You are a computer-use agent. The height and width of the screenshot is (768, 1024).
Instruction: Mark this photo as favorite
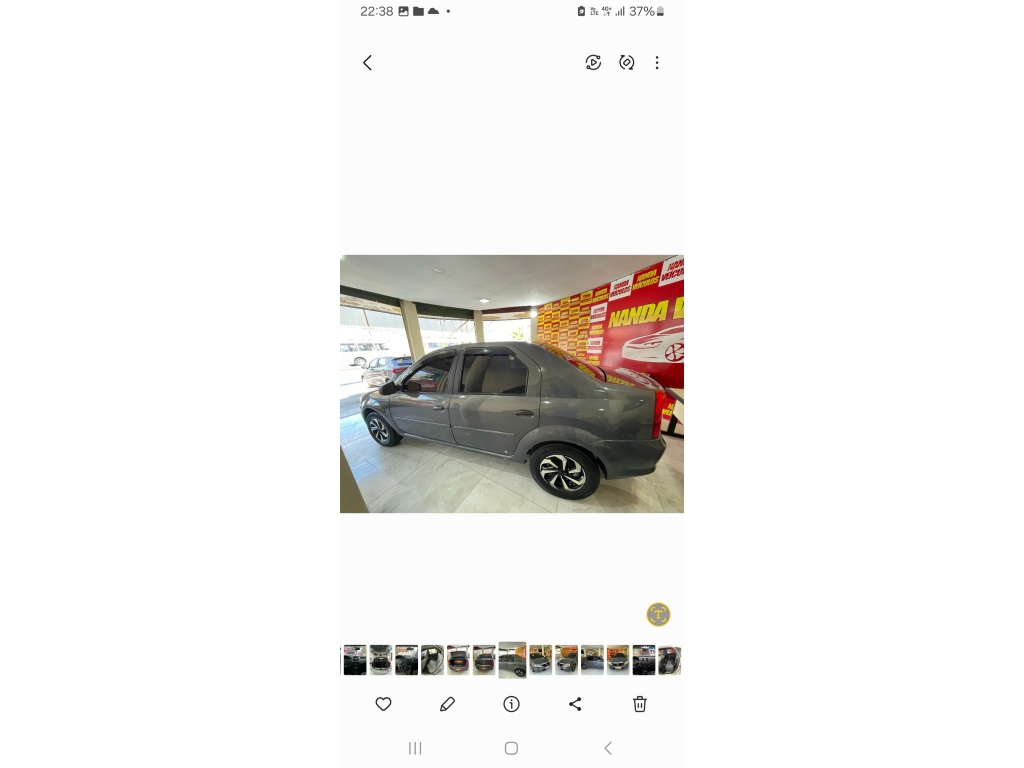pyautogui.click(x=383, y=704)
